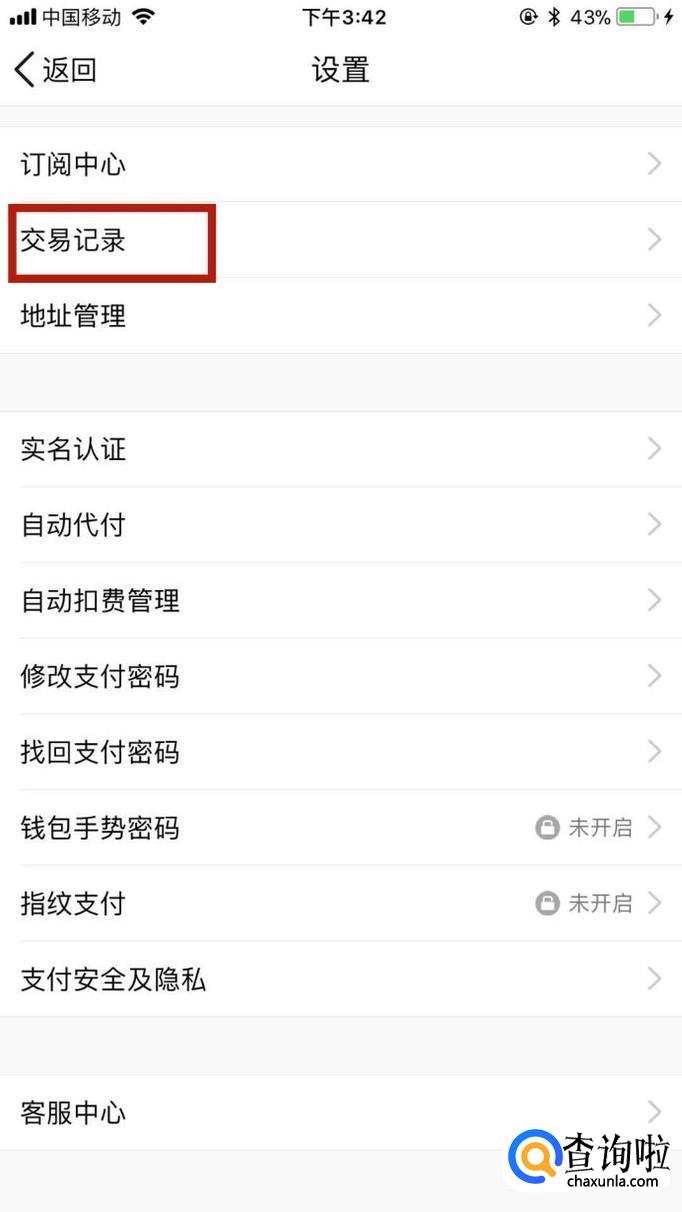Open 订阅中心 row
The width and height of the screenshot is (682, 1212).
pos(341,164)
